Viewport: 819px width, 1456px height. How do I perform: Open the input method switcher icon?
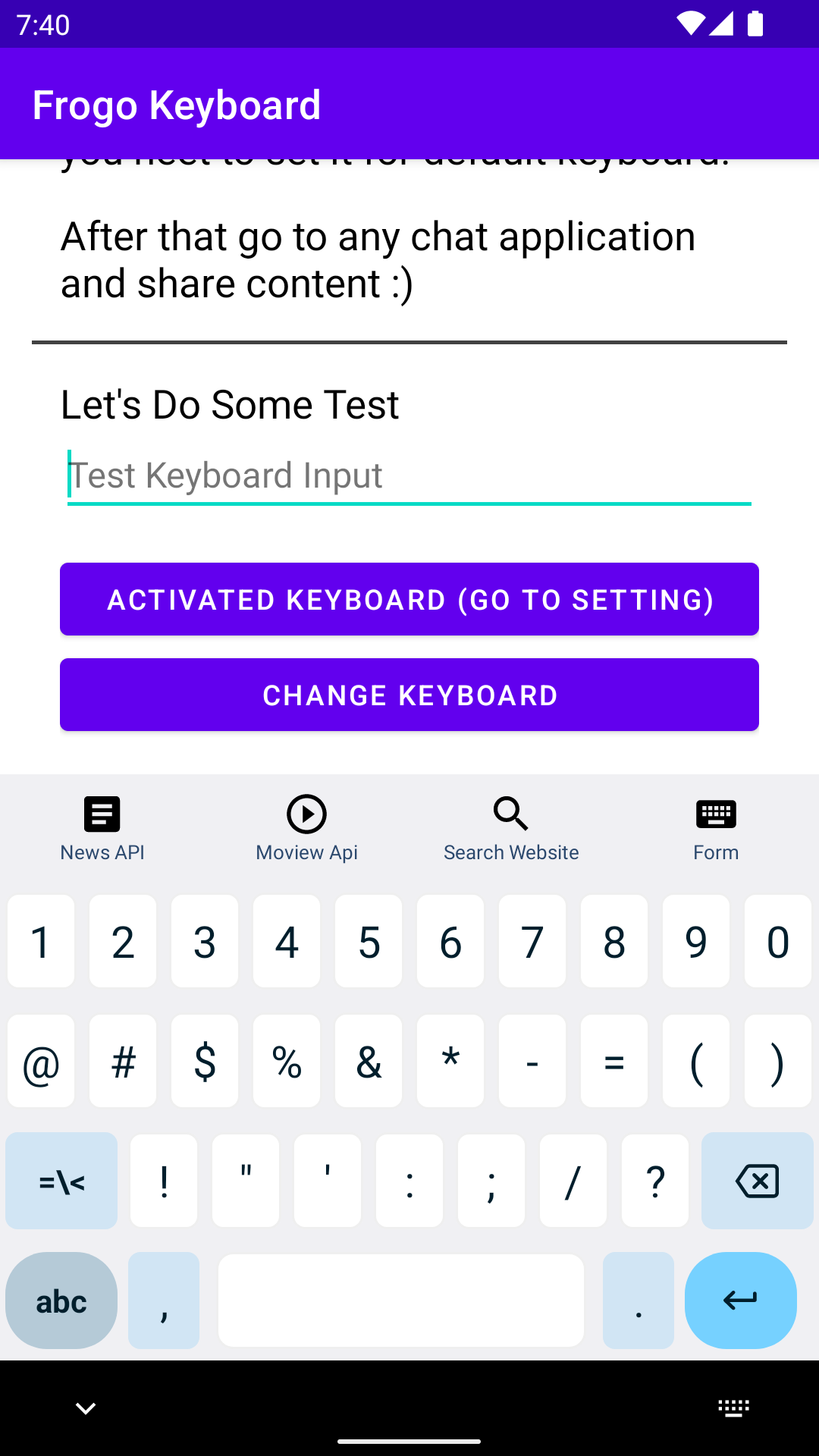[x=733, y=1408]
